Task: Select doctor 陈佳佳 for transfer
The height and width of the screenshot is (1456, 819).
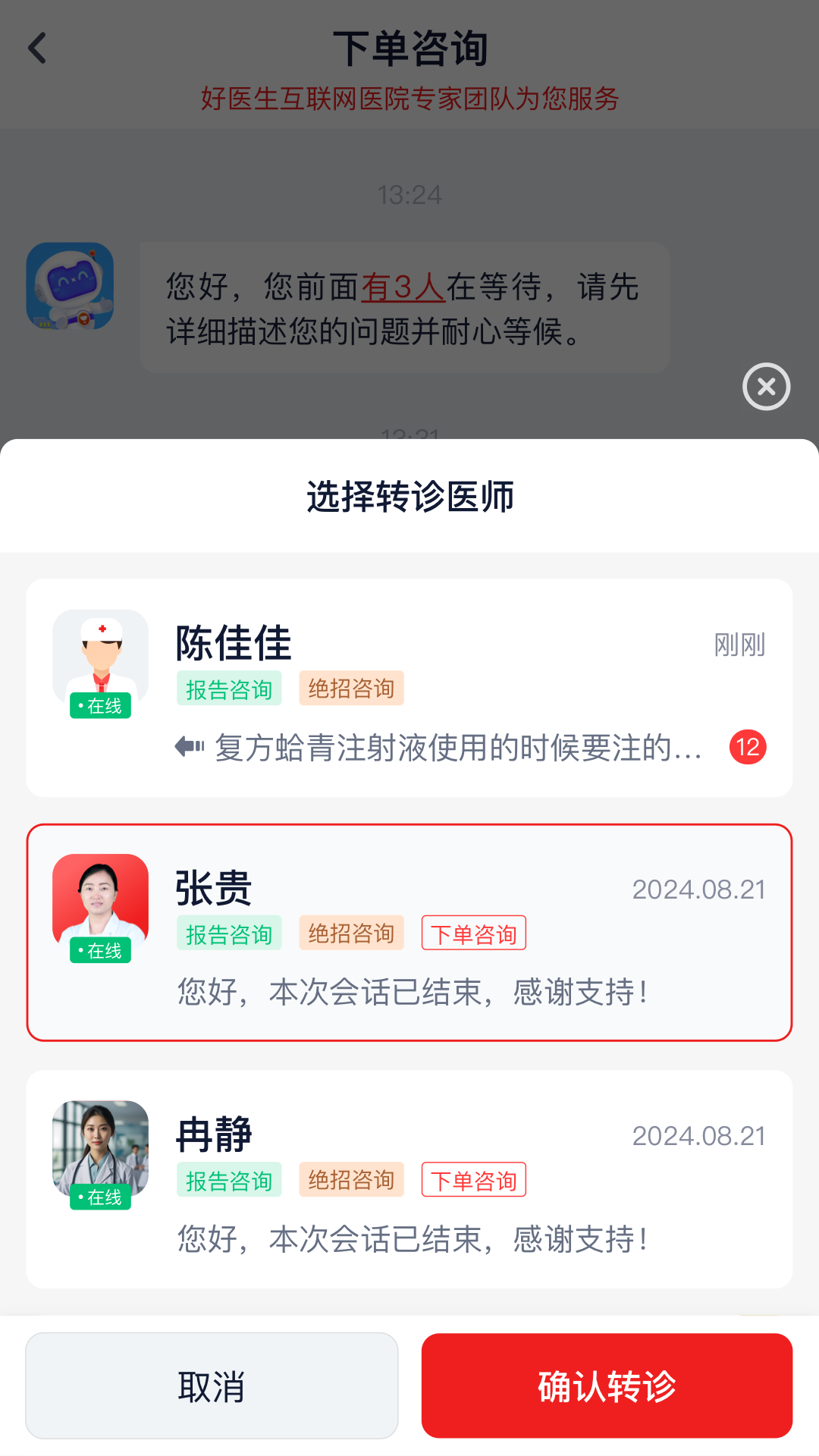Action: pos(409,688)
